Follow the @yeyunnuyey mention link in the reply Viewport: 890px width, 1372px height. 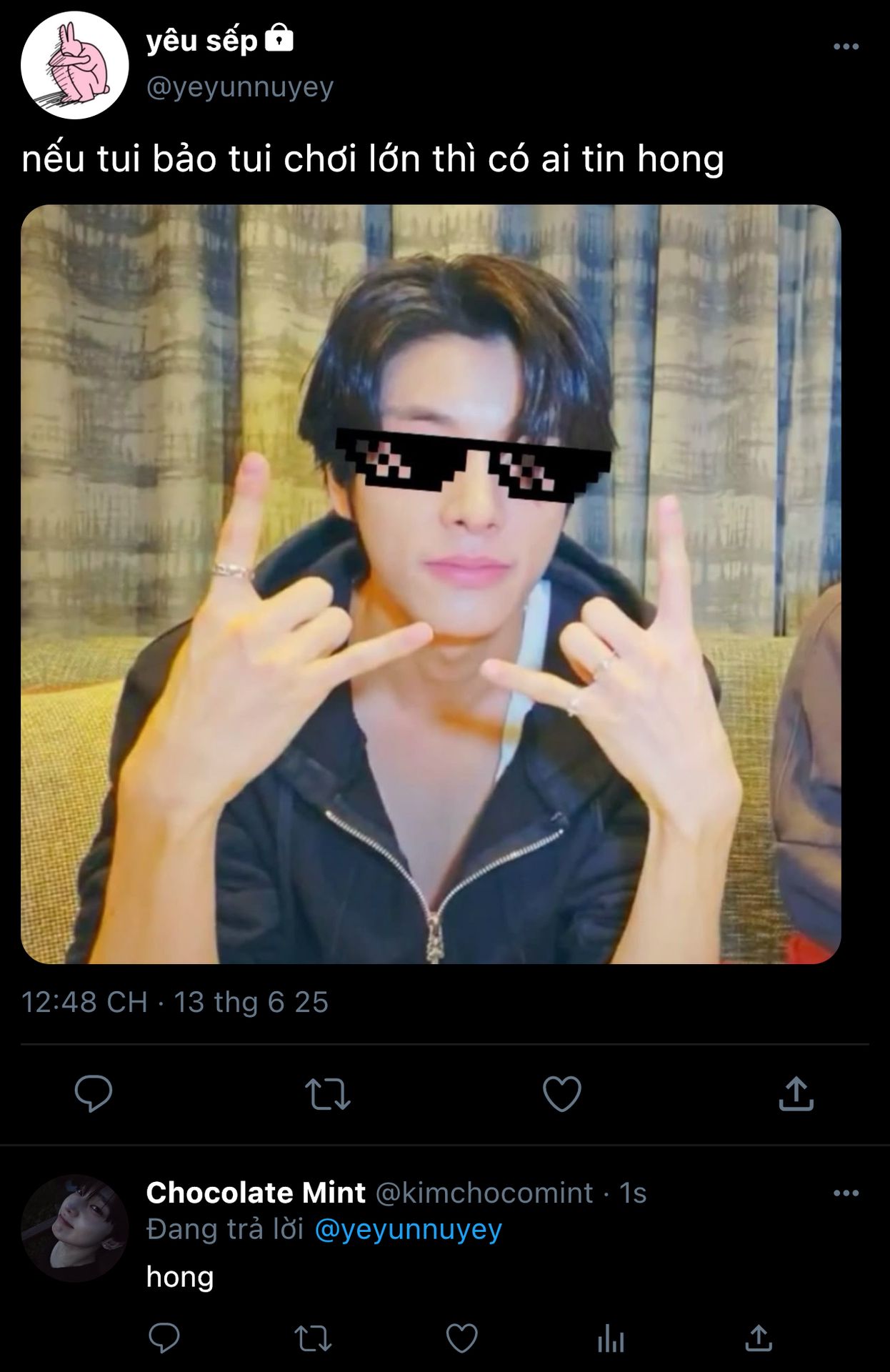pyautogui.click(x=408, y=1229)
